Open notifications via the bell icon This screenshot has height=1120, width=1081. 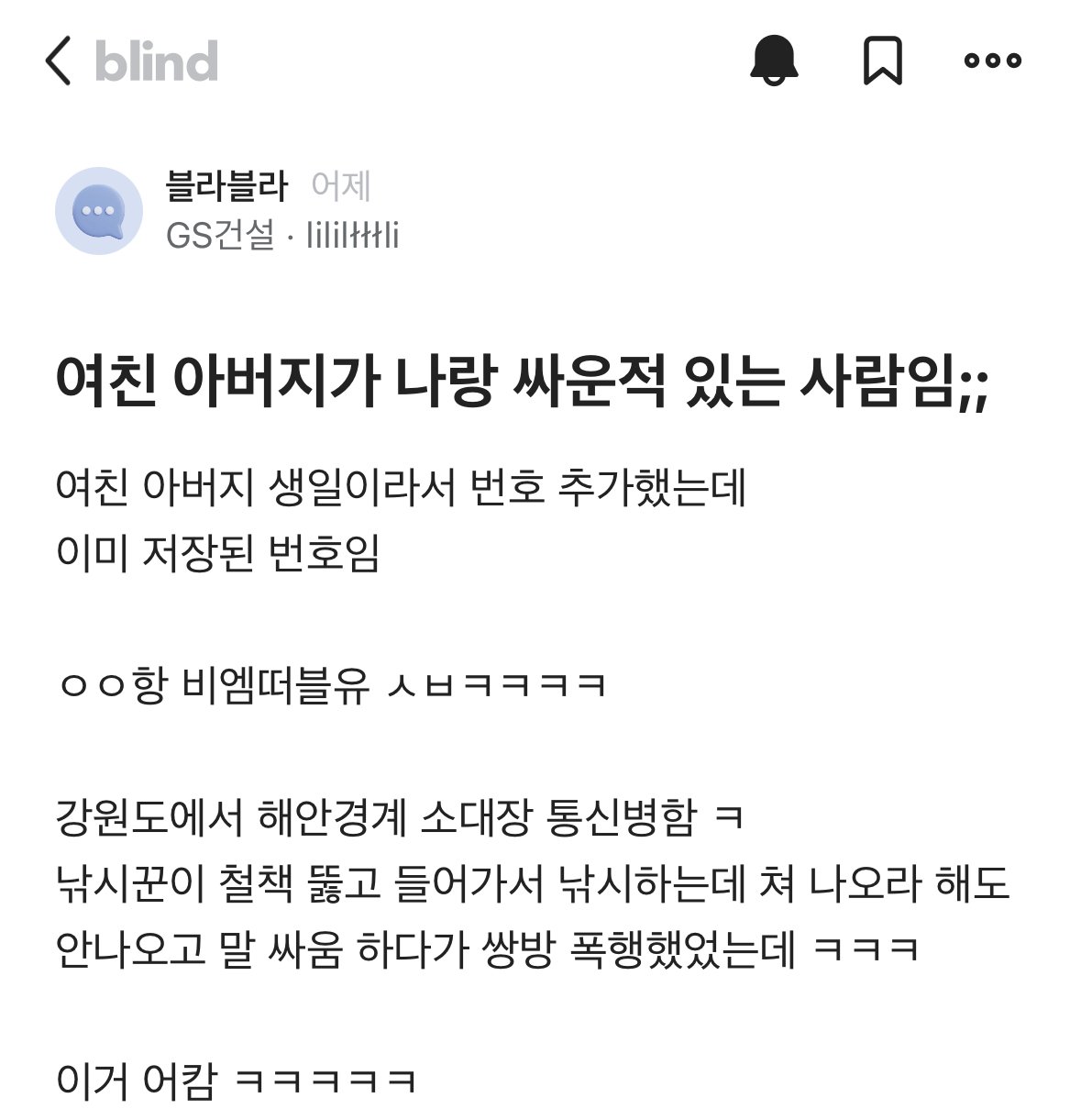click(773, 61)
